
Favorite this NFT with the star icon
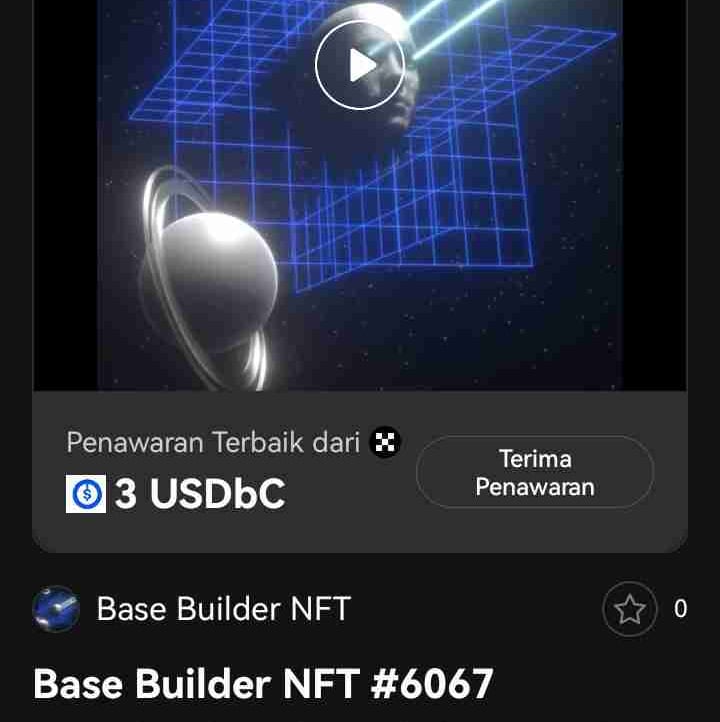(x=630, y=609)
